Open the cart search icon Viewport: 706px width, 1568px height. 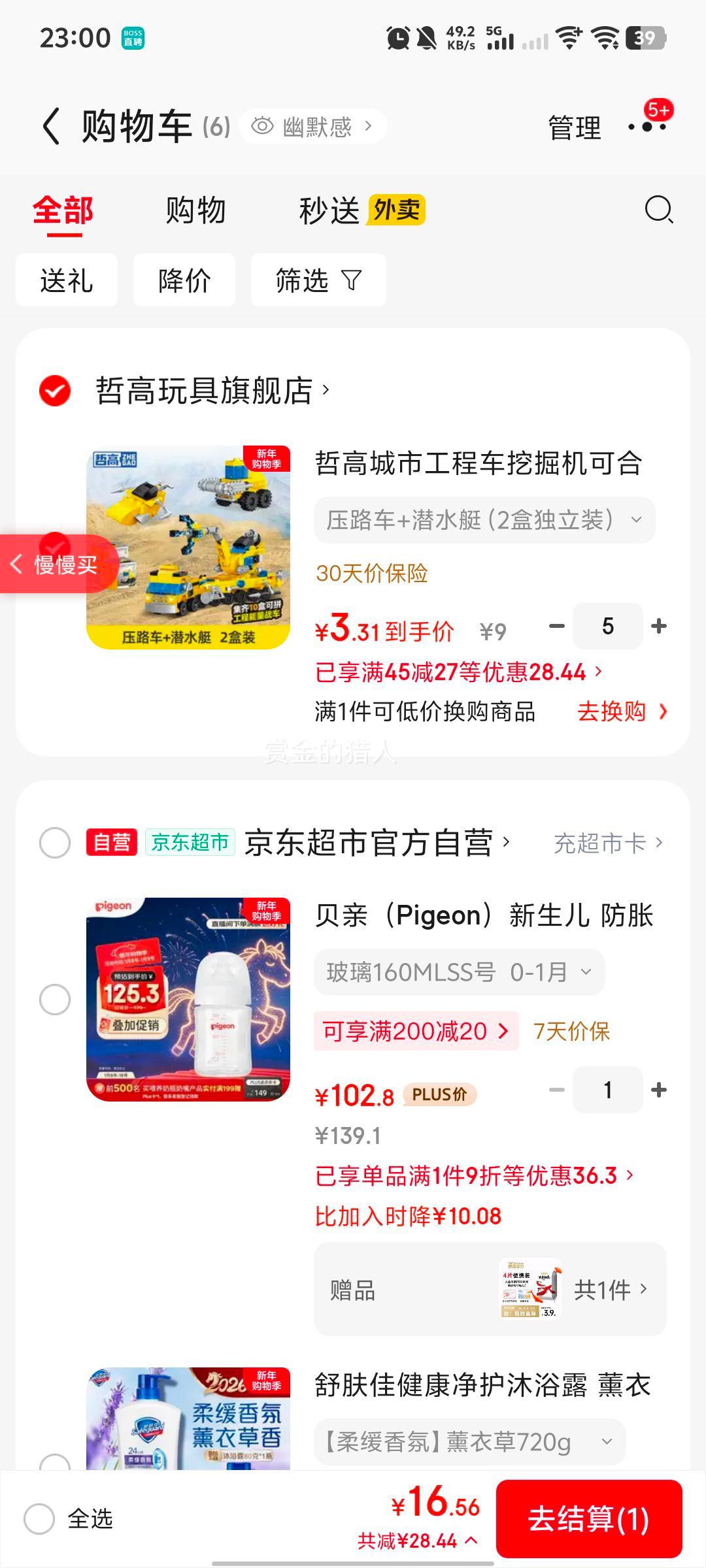pyautogui.click(x=658, y=210)
